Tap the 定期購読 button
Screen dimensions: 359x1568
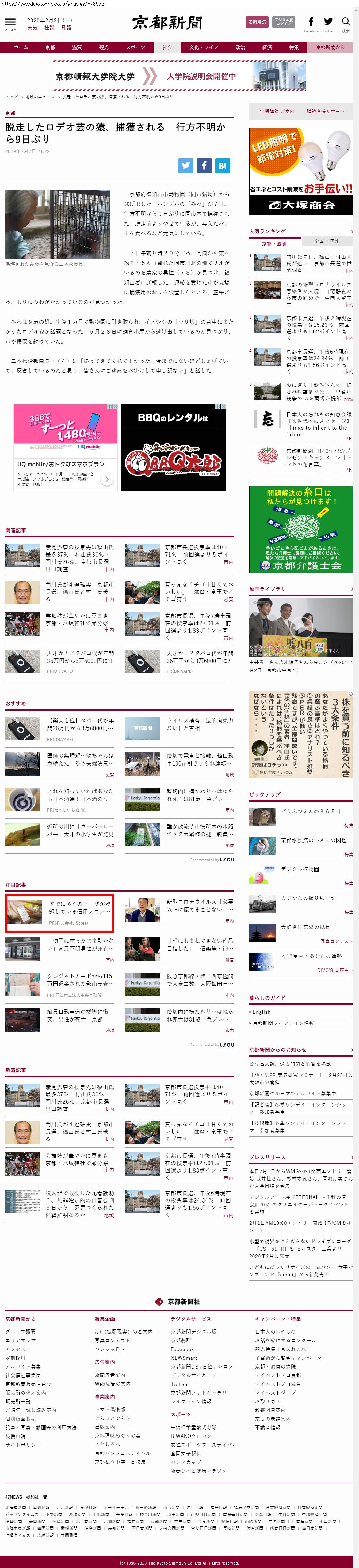[x=256, y=22]
